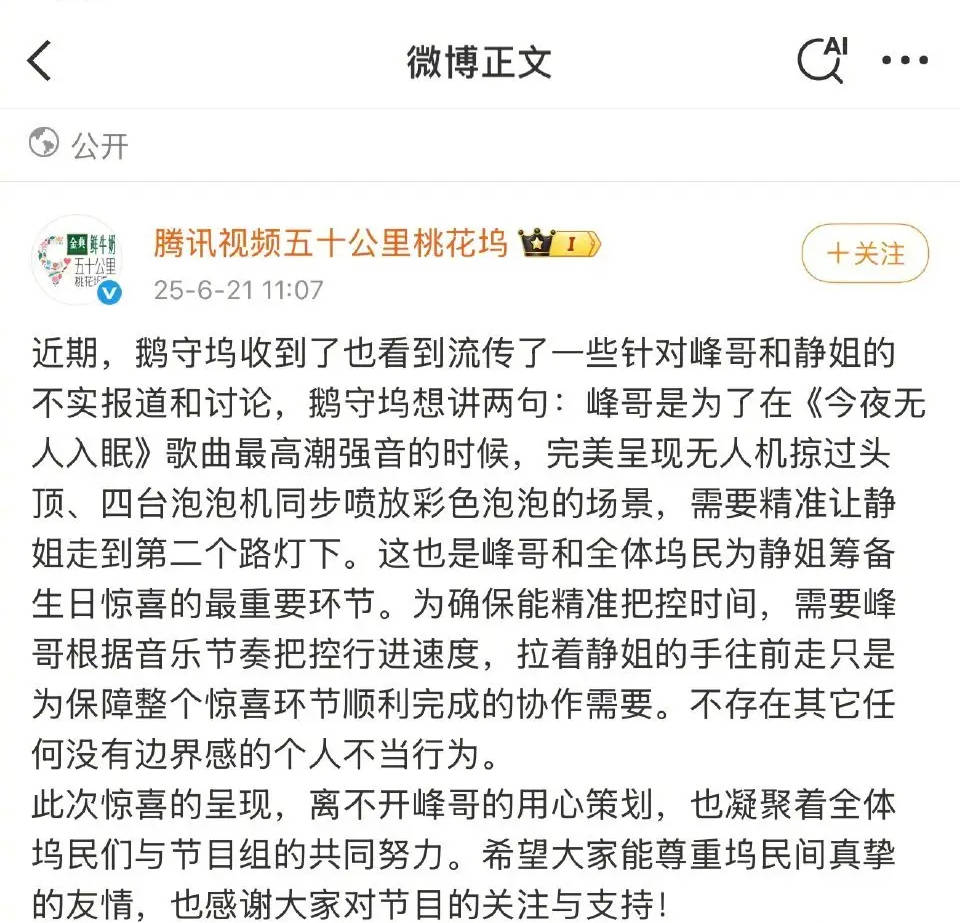Open the account name 腾讯视频五十公里桃花坞
This screenshot has width=960, height=923.
pyautogui.click(x=331, y=243)
